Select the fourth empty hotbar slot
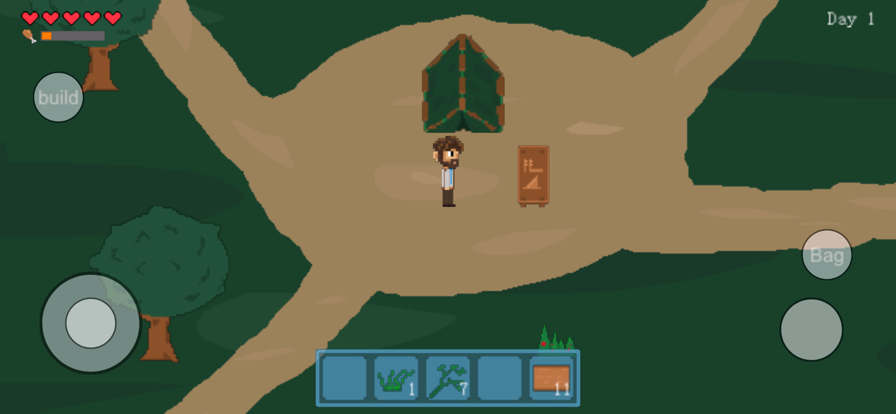 [x=500, y=378]
